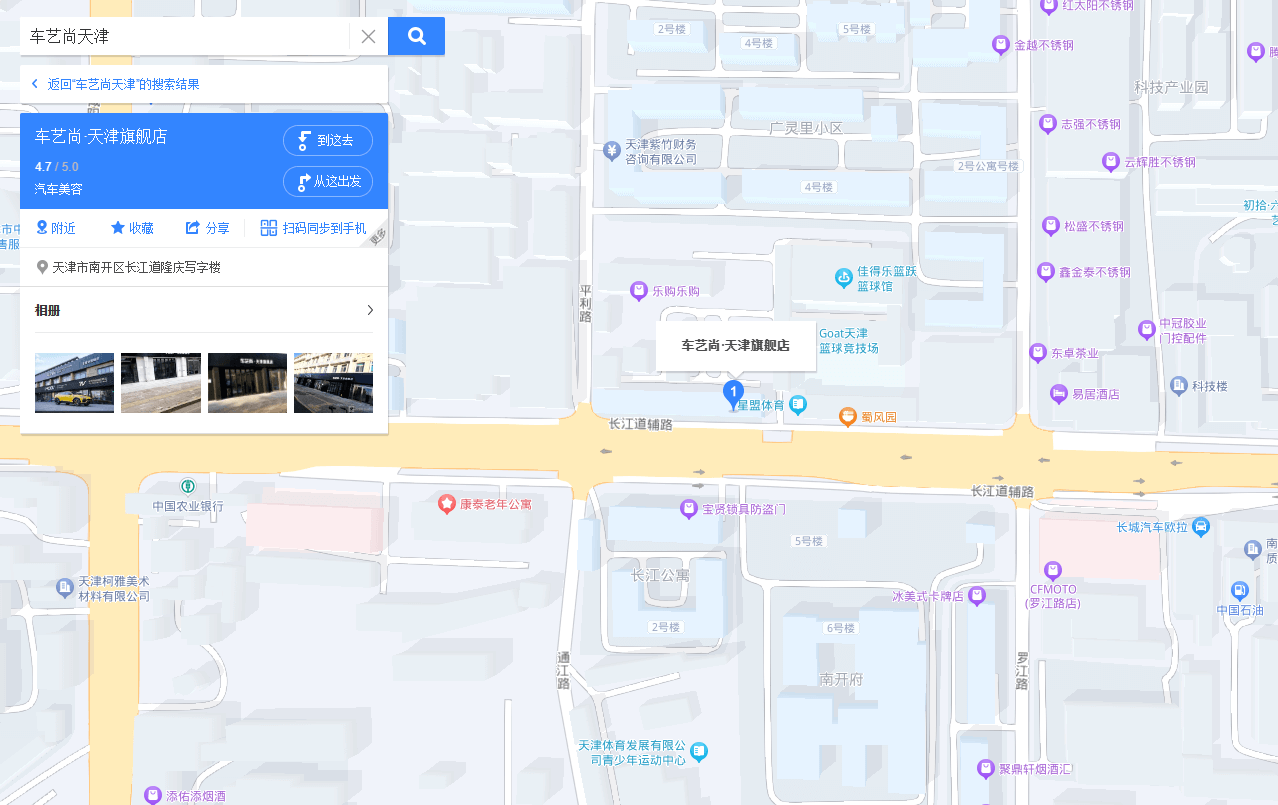Screen dimensions: 1278x805
Task: Search nearby with 附近
Action: point(56,228)
